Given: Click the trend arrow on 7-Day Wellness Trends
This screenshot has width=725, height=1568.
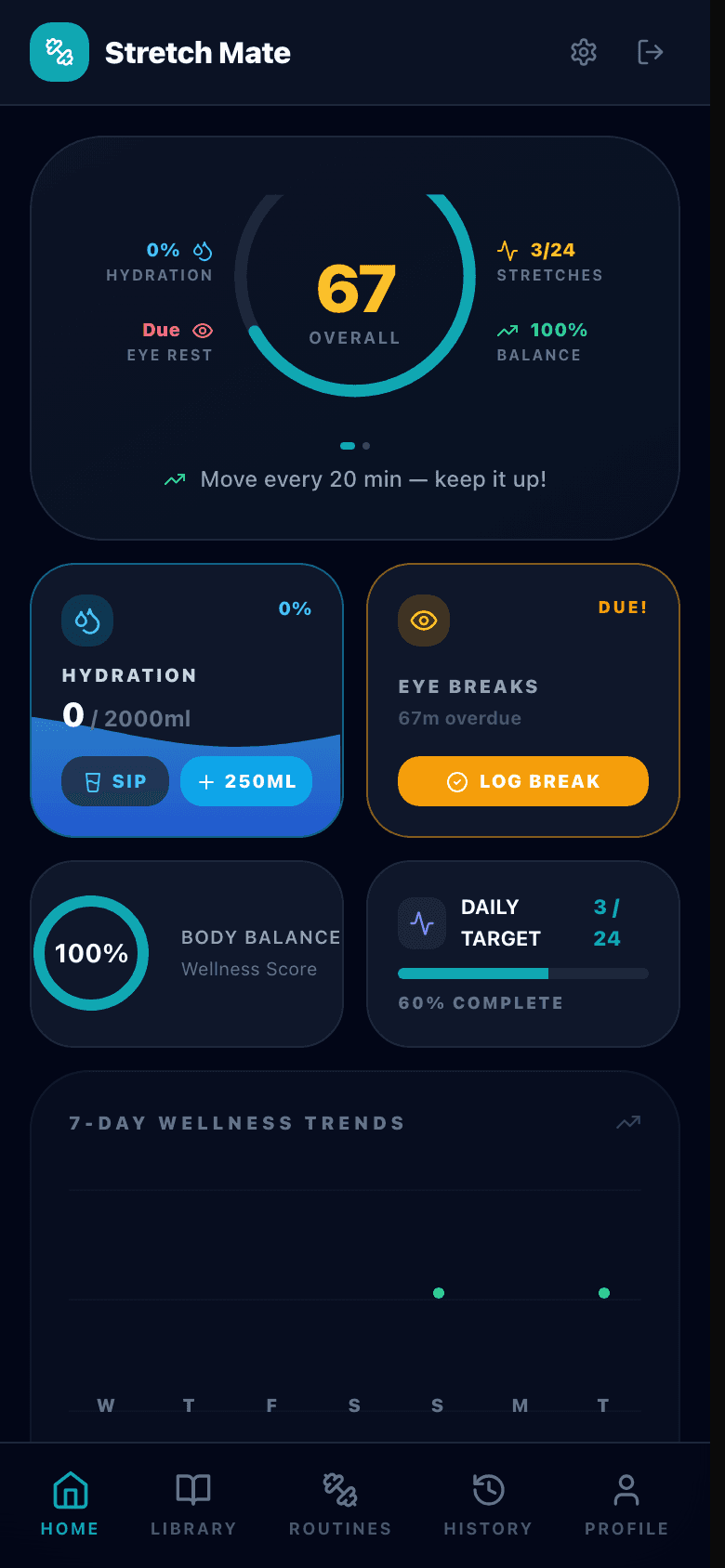Looking at the screenshot, I should [x=627, y=1122].
